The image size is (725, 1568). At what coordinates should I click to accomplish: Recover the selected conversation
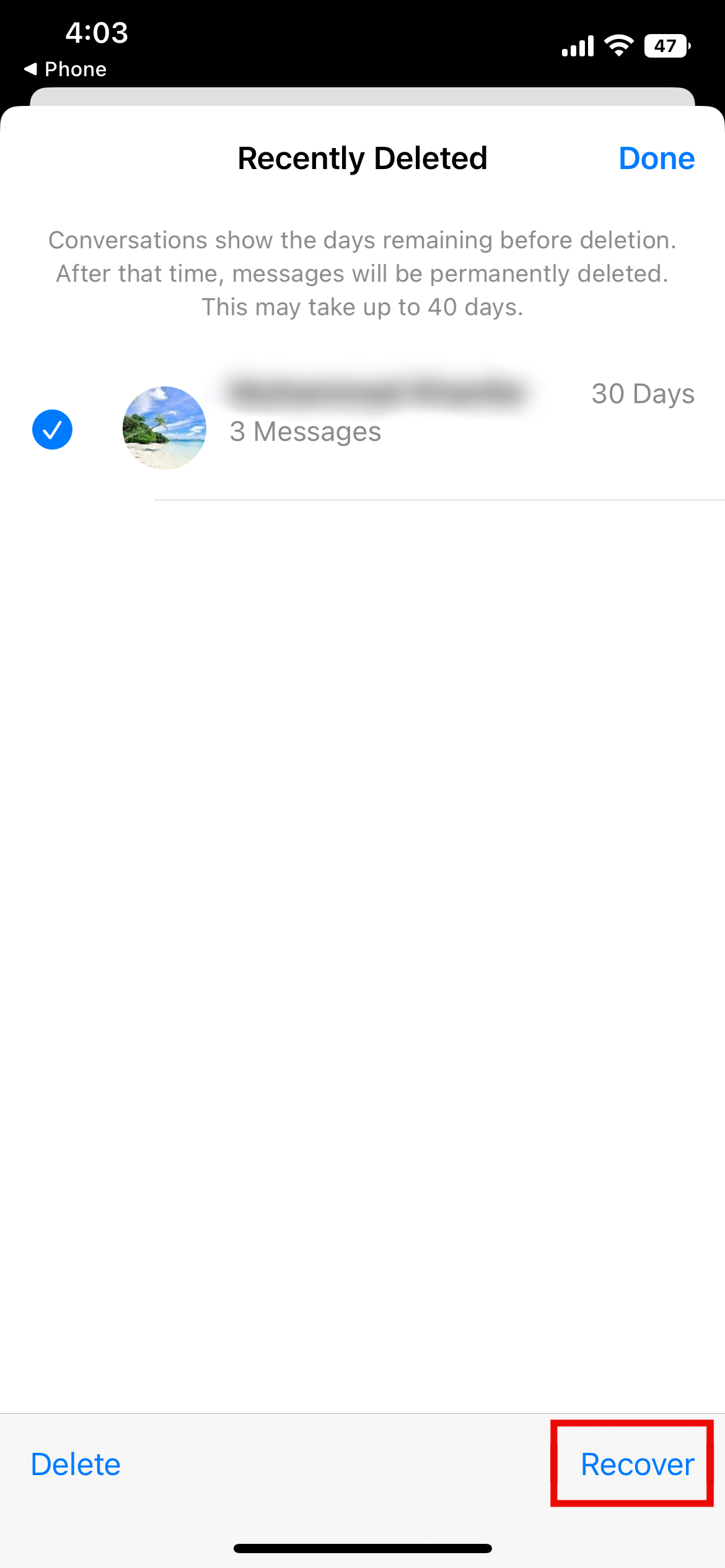click(x=636, y=1465)
